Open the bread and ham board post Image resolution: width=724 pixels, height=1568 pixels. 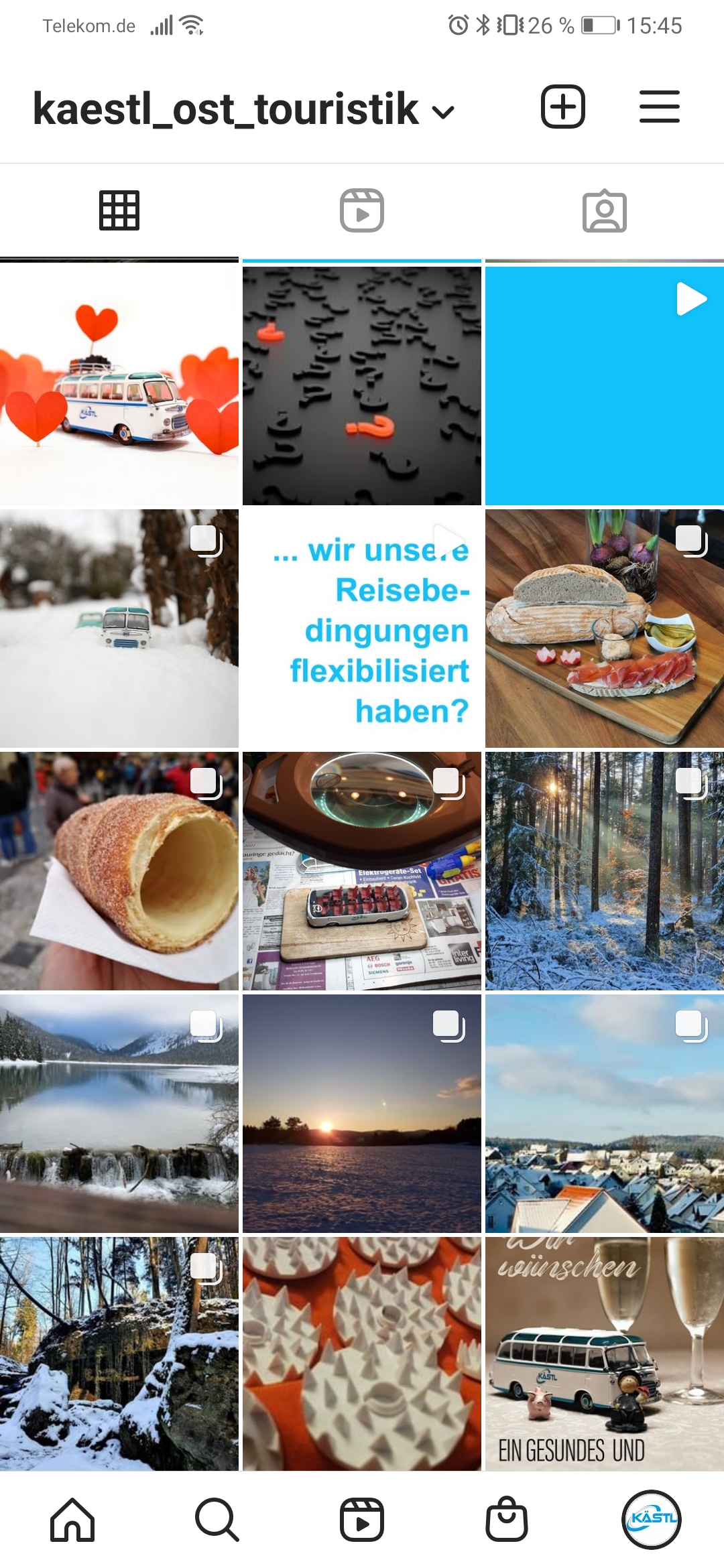(604, 629)
